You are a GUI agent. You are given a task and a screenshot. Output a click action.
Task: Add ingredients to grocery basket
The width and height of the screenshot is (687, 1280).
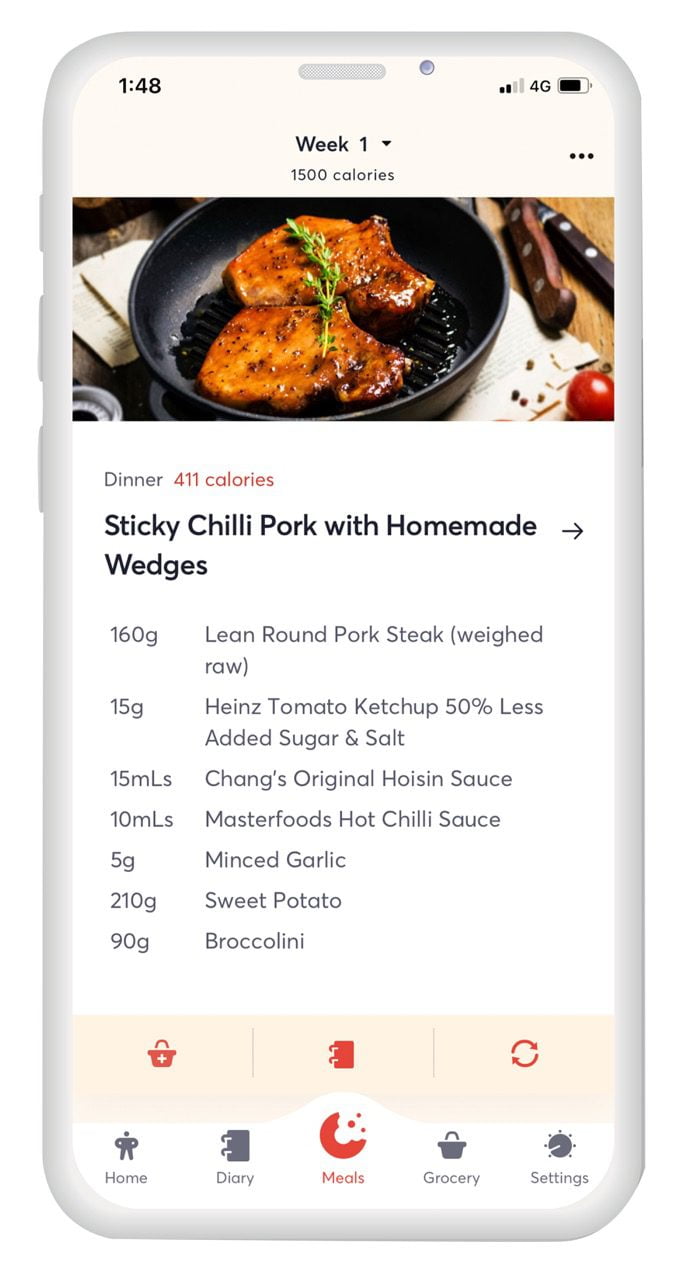coord(162,1053)
